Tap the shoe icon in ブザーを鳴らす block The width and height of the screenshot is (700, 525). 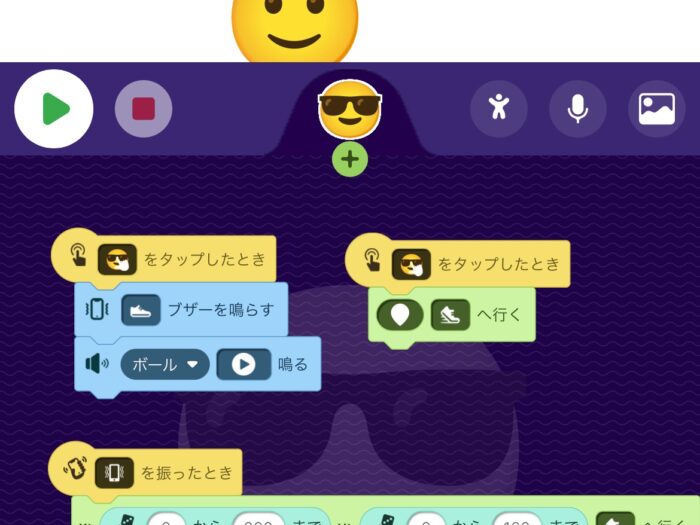pyautogui.click(x=141, y=310)
